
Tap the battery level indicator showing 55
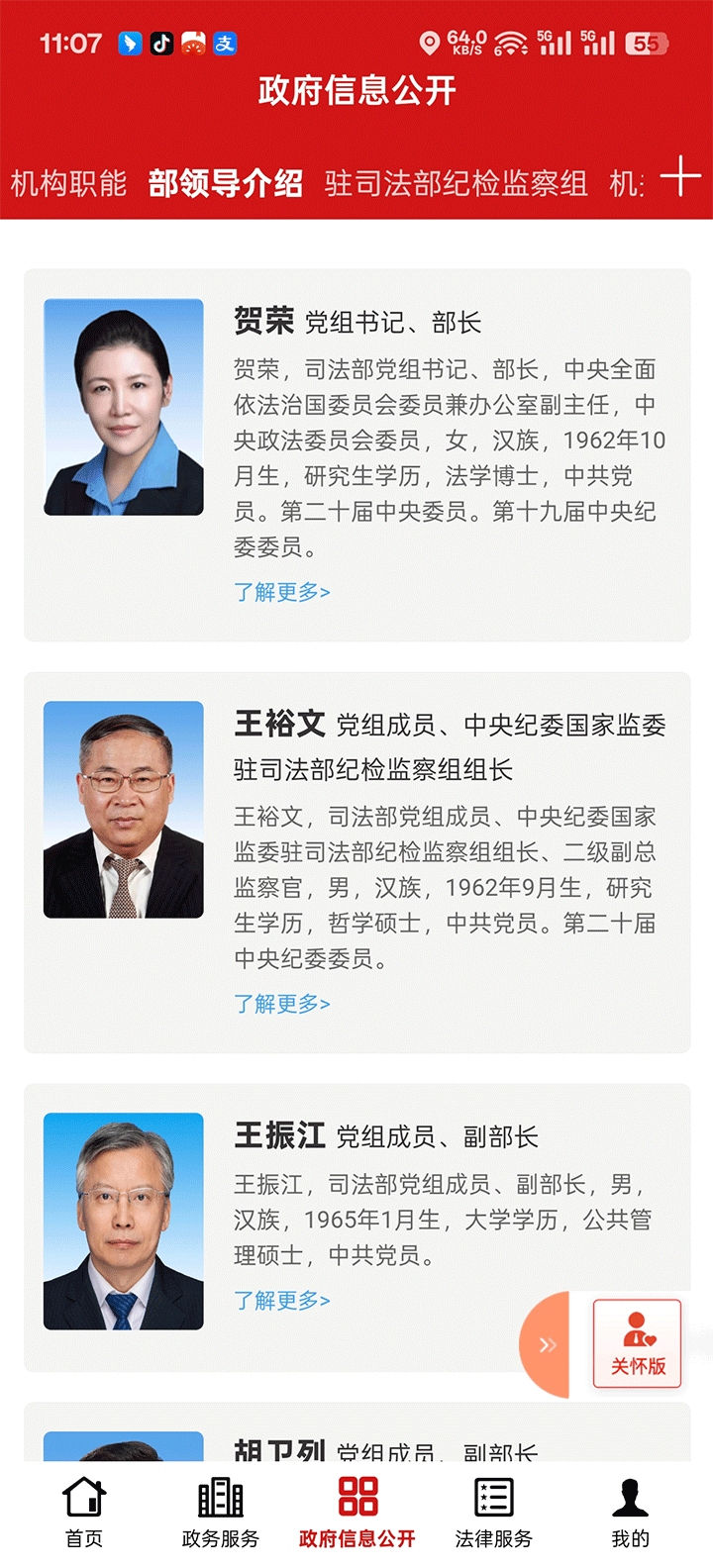pyautogui.click(x=648, y=43)
